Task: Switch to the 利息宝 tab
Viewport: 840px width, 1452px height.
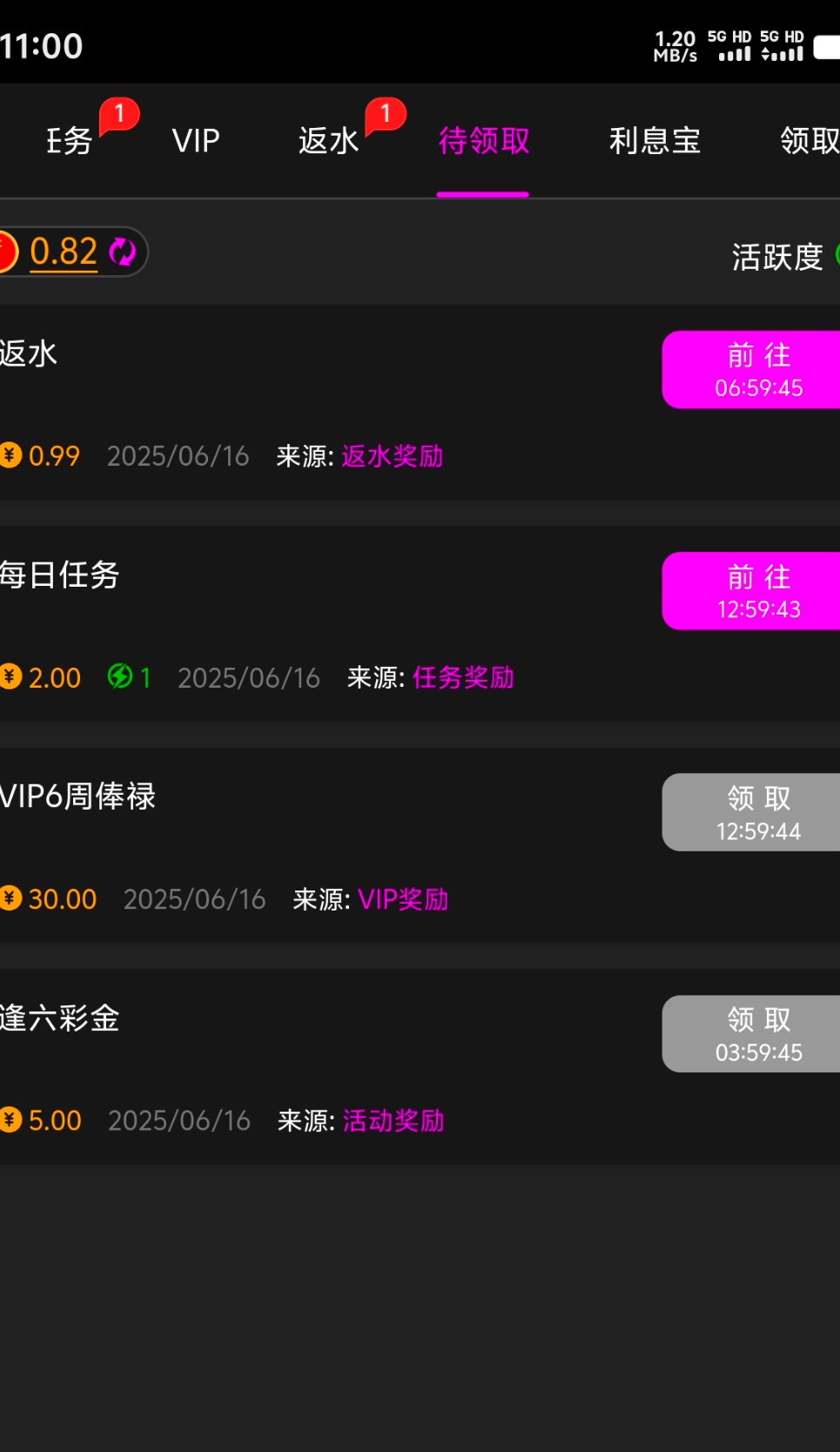Action: (655, 140)
